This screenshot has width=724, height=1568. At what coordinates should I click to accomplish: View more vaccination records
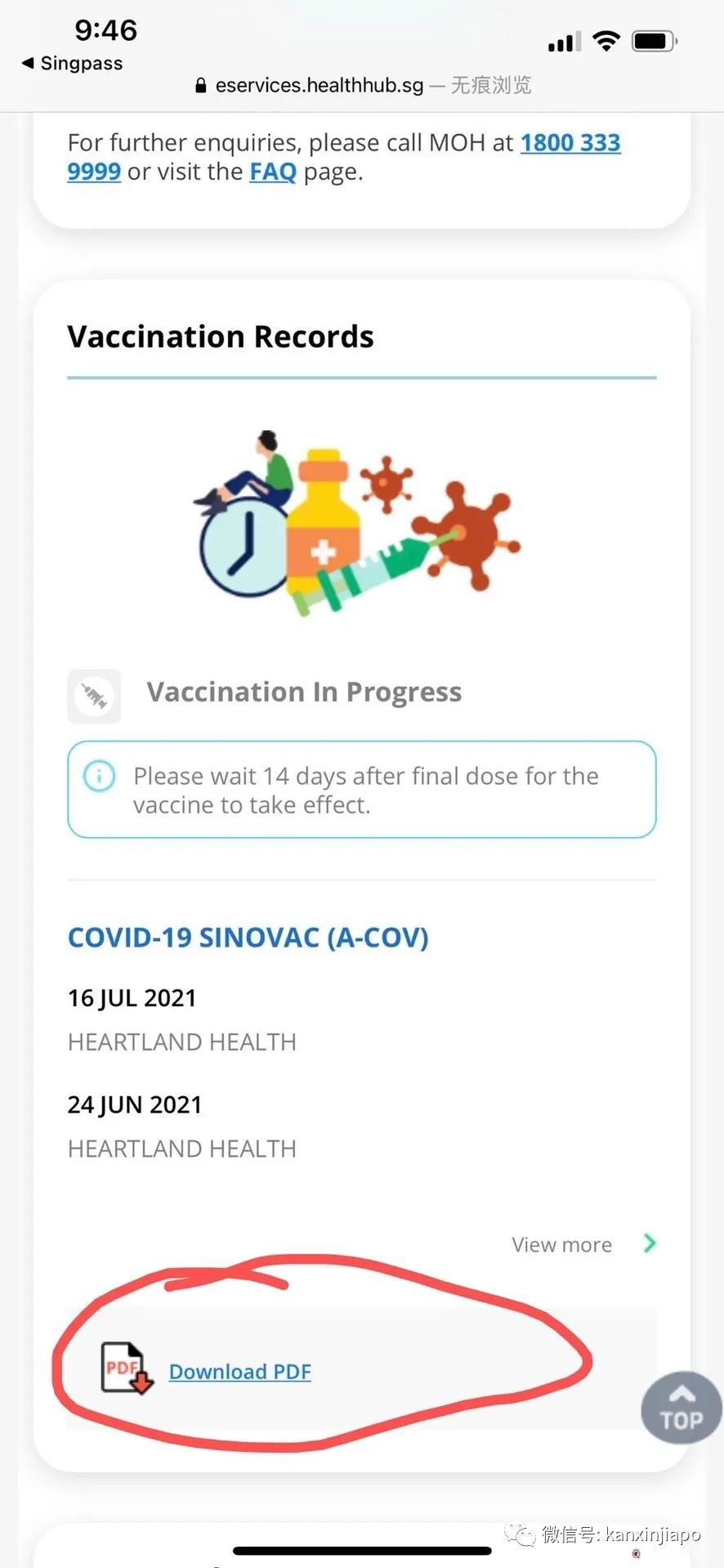pos(582,1244)
